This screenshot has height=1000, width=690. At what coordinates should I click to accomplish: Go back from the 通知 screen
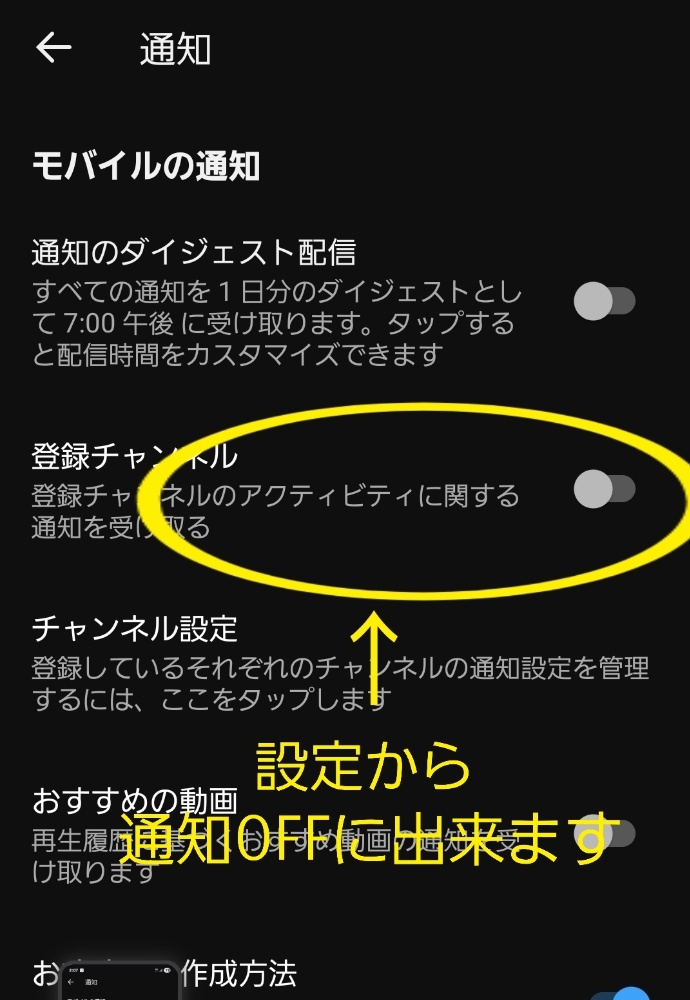(53, 48)
